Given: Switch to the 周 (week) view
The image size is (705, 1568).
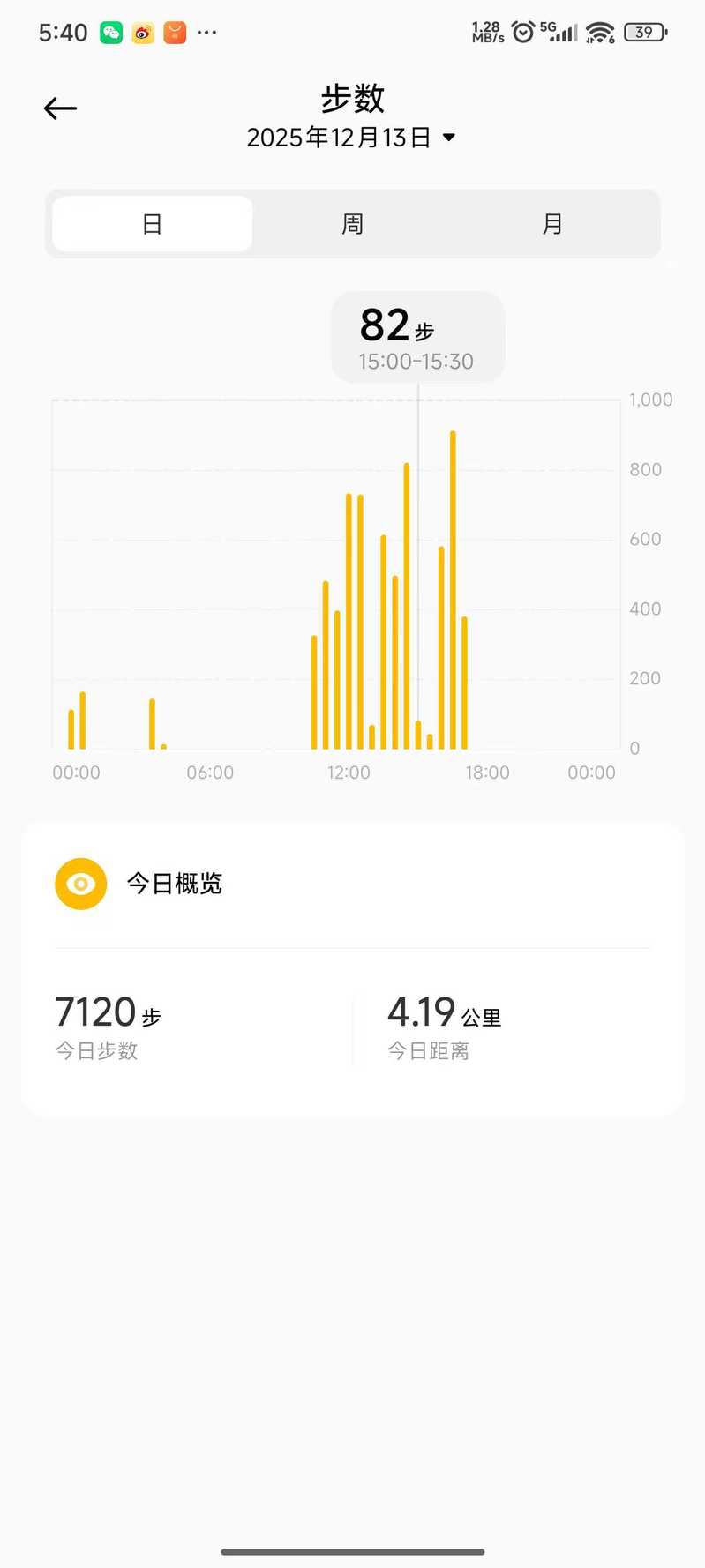Looking at the screenshot, I should click(x=352, y=224).
